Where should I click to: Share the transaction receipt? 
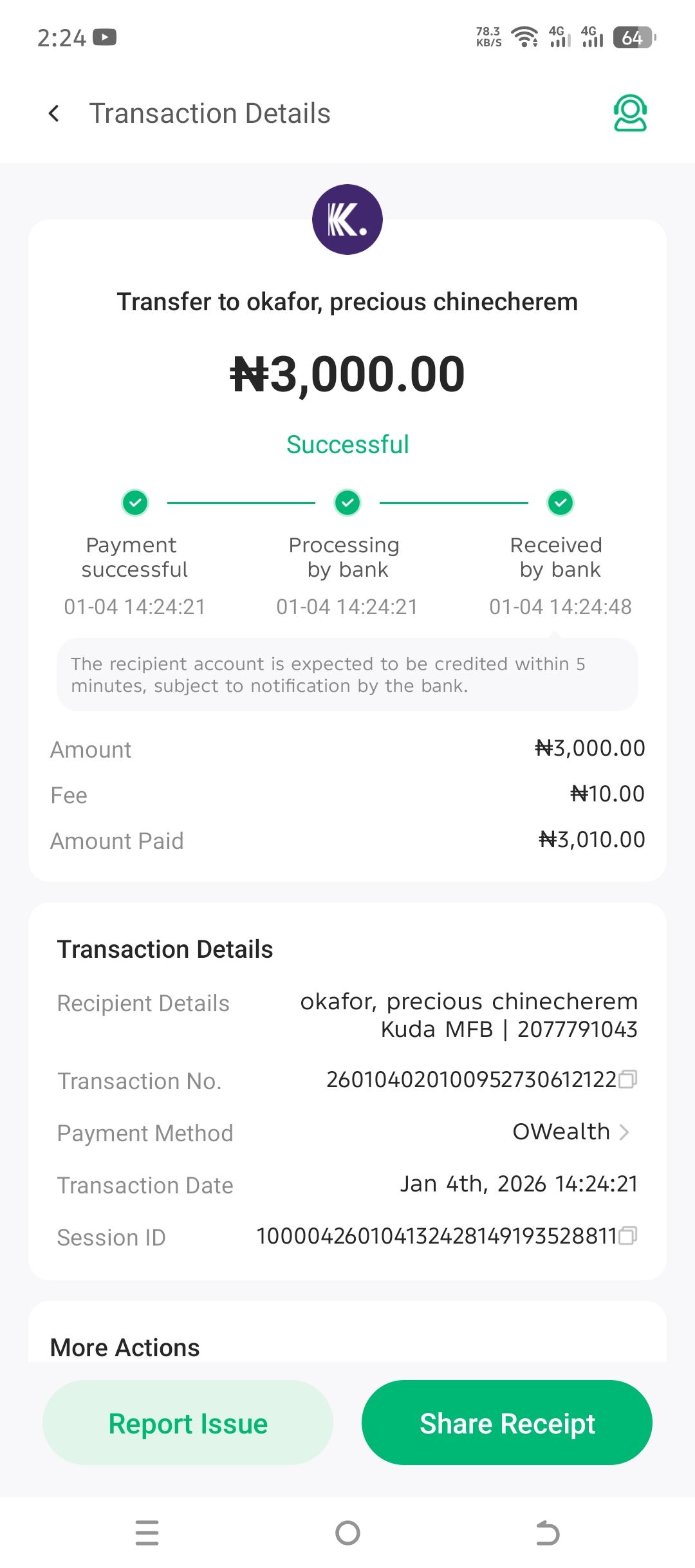pos(507,1423)
